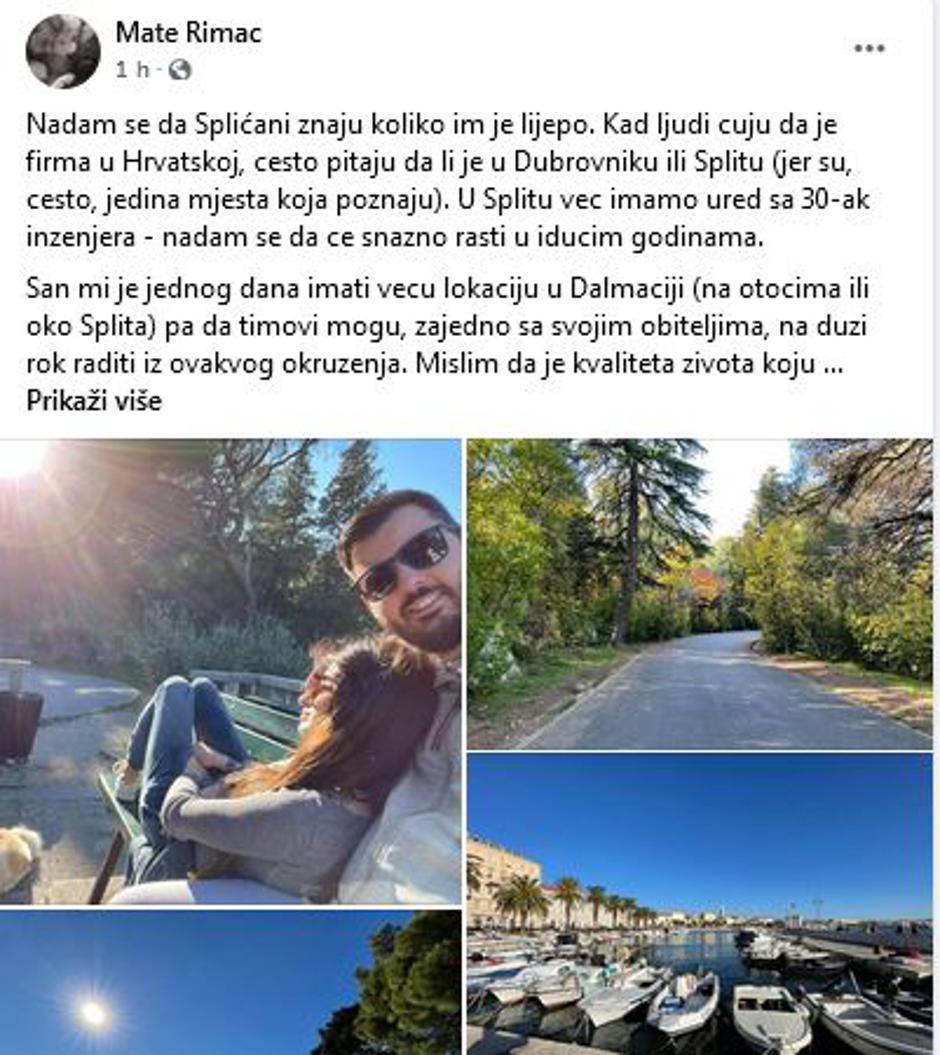The height and width of the screenshot is (1055, 940).
Task: Open the harbor with boats photo
Action: point(699,903)
